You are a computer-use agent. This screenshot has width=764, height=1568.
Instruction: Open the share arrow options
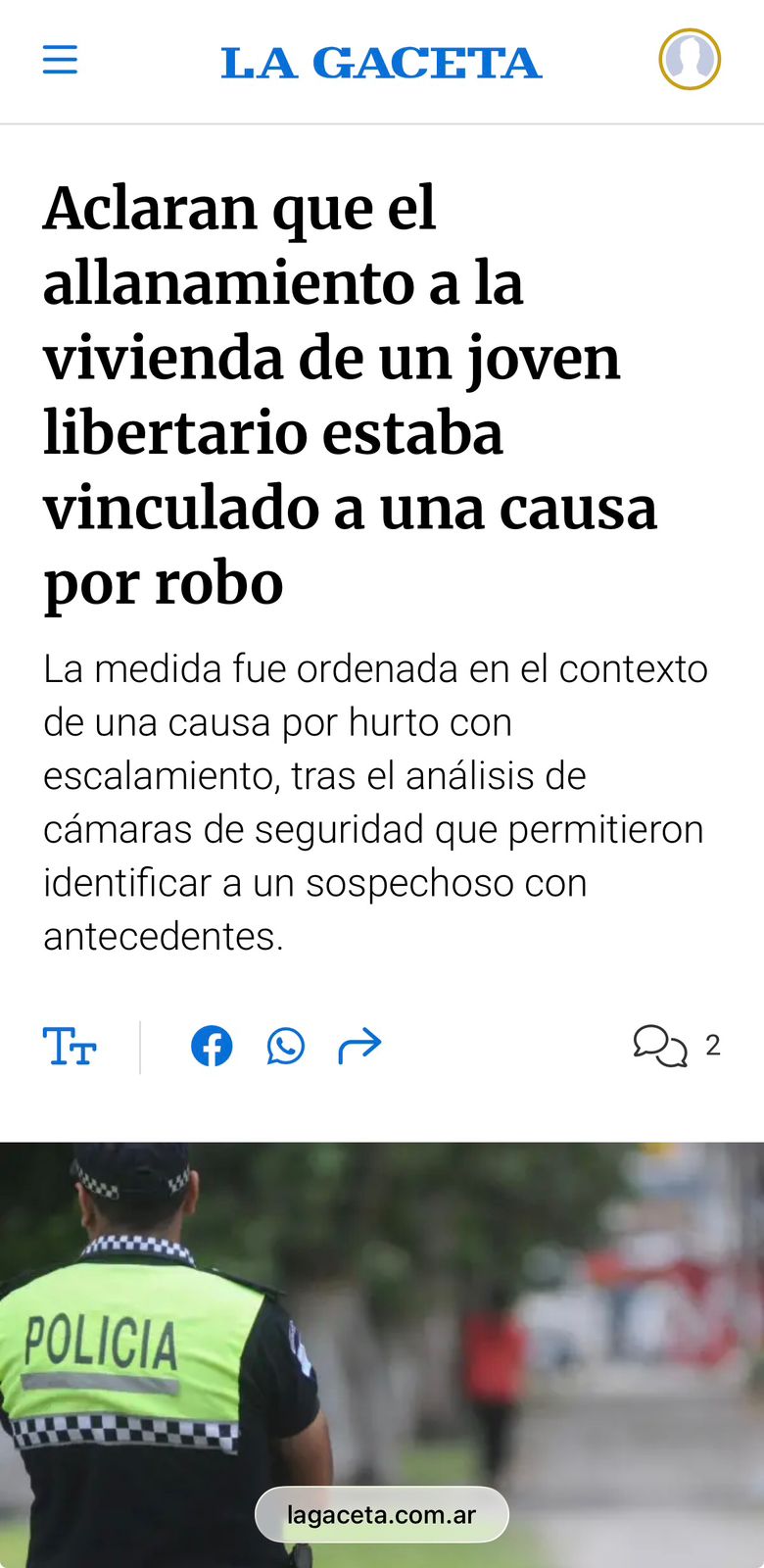coord(359,1046)
